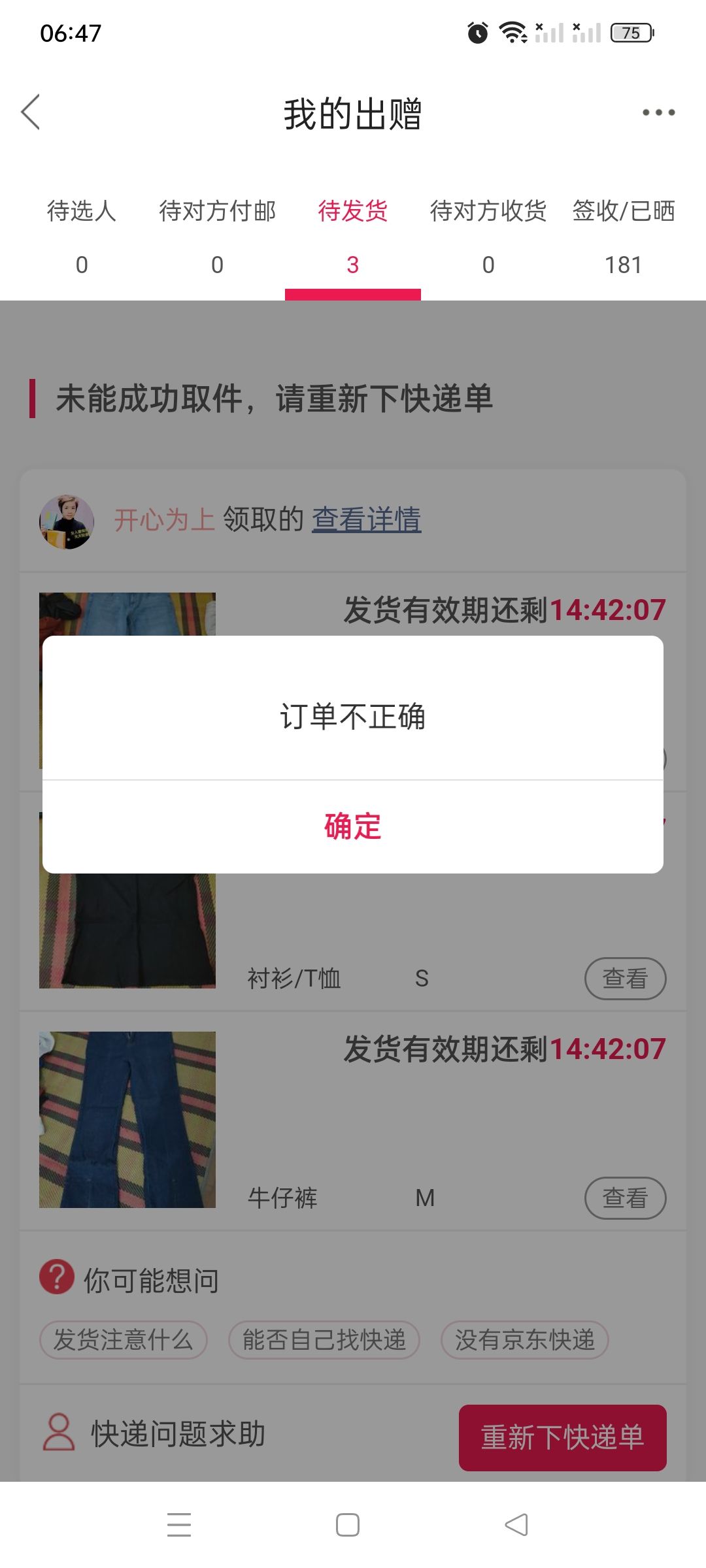Select the 能否自己找快递 question chip

pos(324,1340)
